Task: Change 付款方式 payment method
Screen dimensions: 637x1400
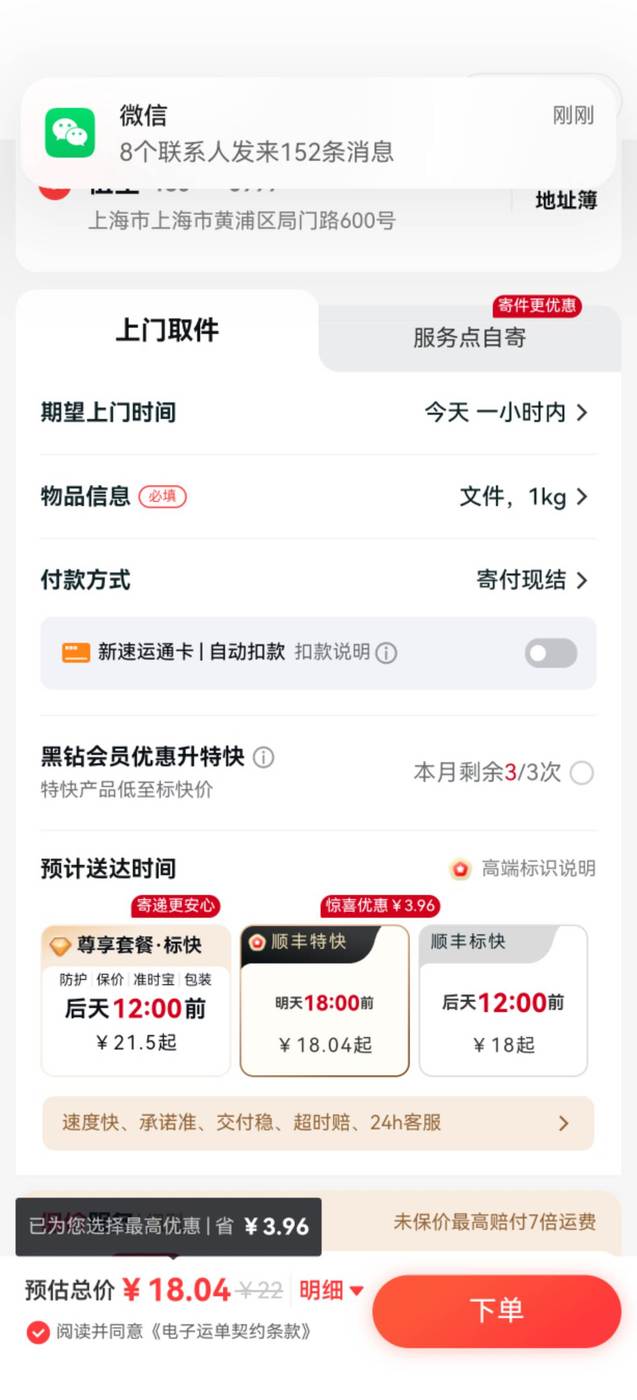Action: (318, 580)
